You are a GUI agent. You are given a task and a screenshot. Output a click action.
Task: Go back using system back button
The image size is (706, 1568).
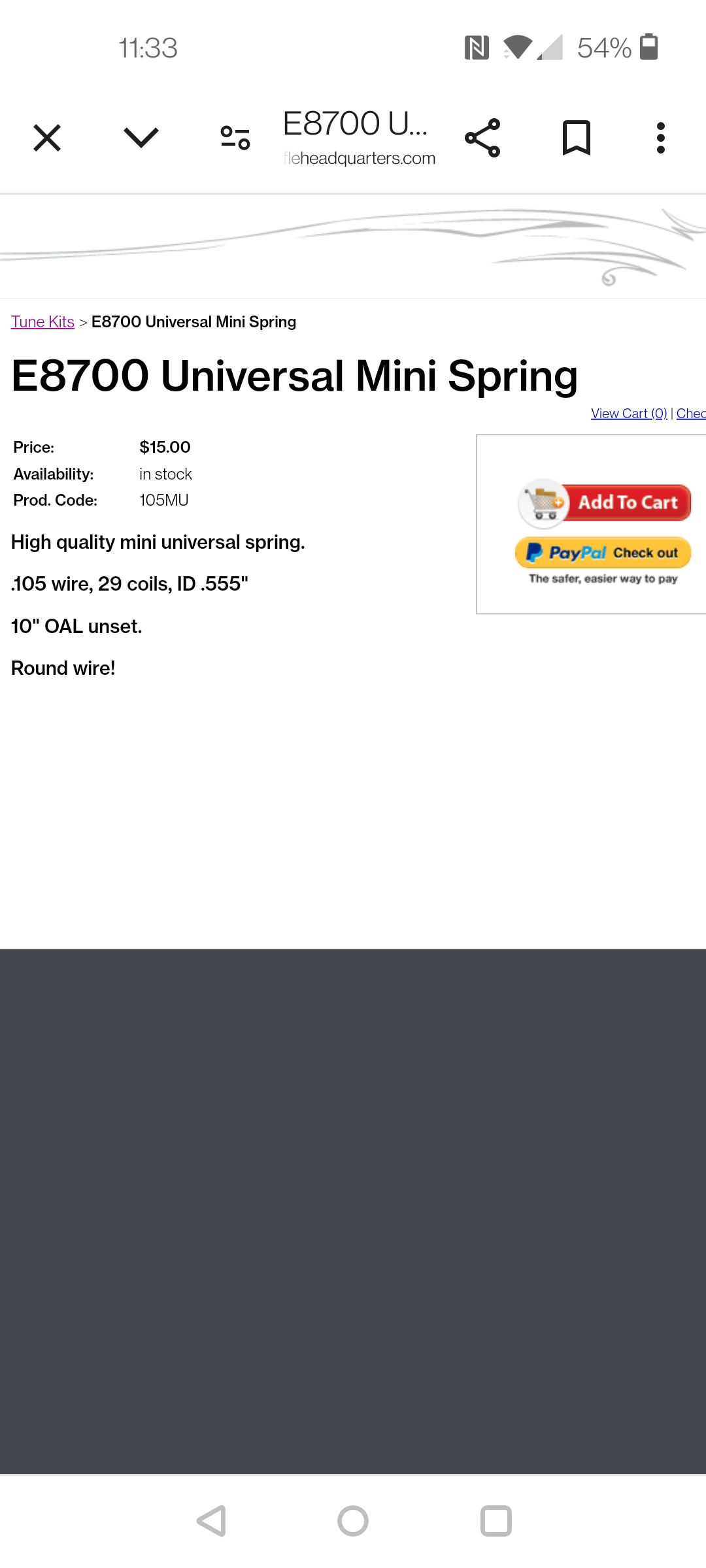tap(212, 1521)
